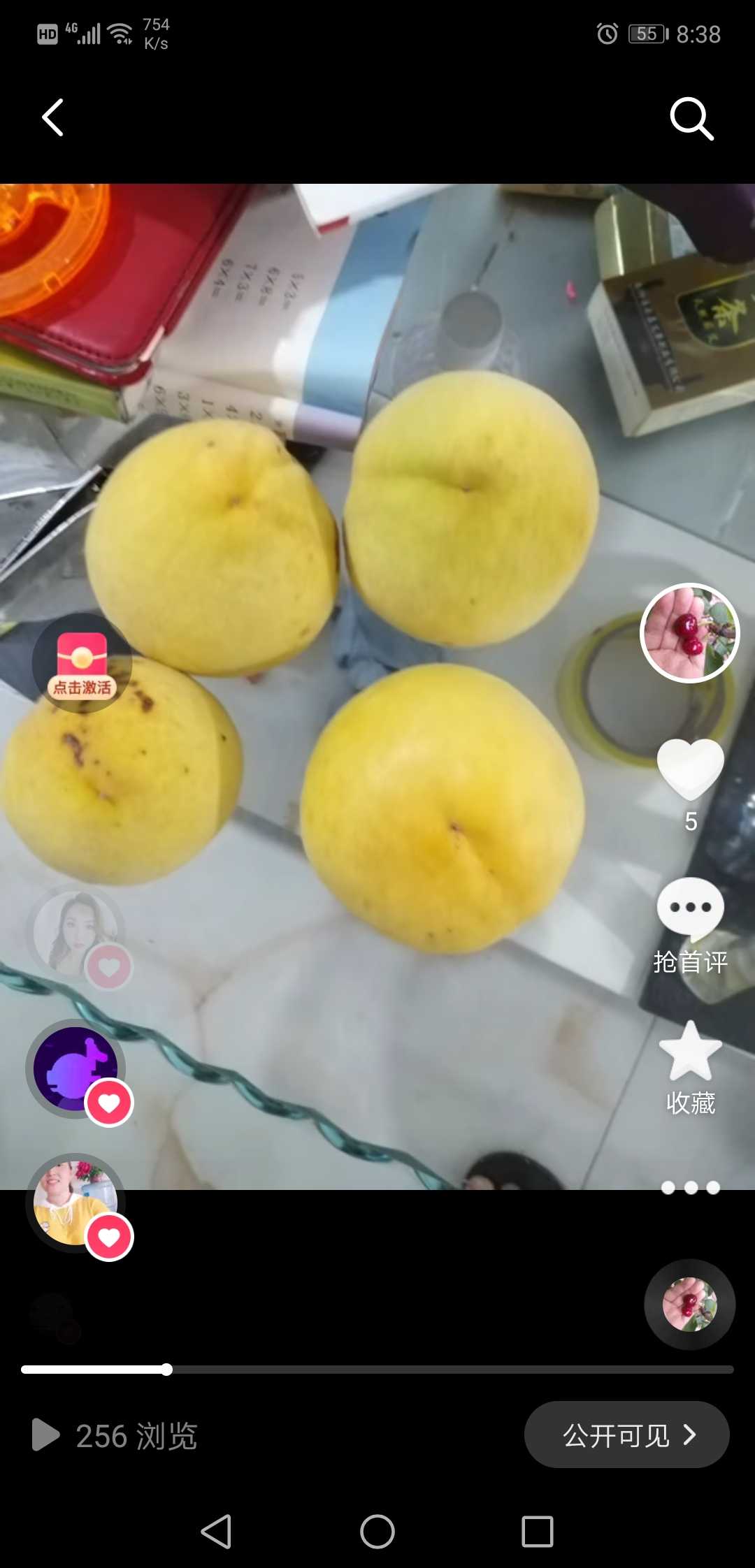755x1568 pixels.
Task: Tap the system home button
Action: pos(377,1532)
